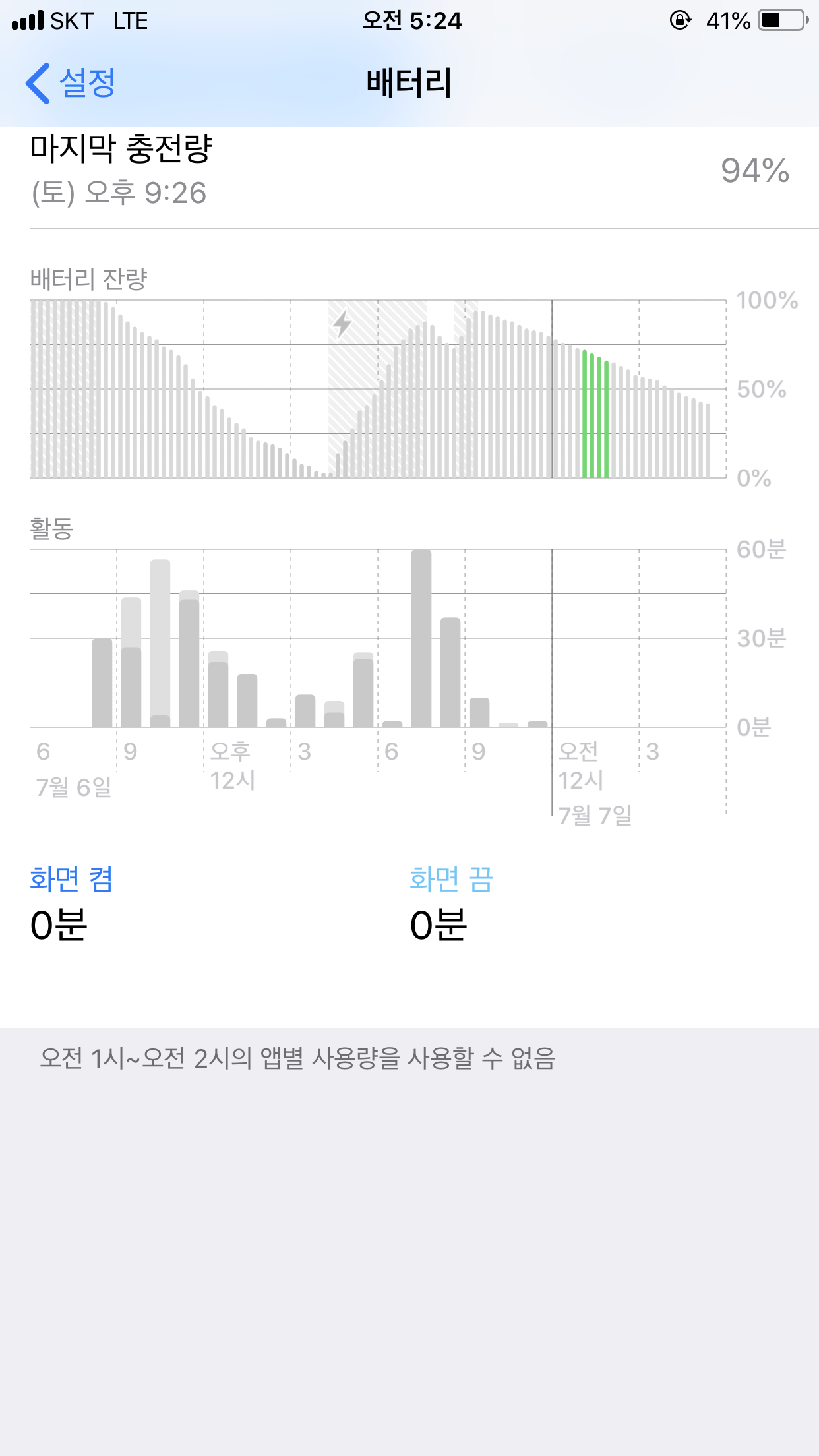
Task: Select the green highlighted battery level bars
Action: (x=595, y=415)
